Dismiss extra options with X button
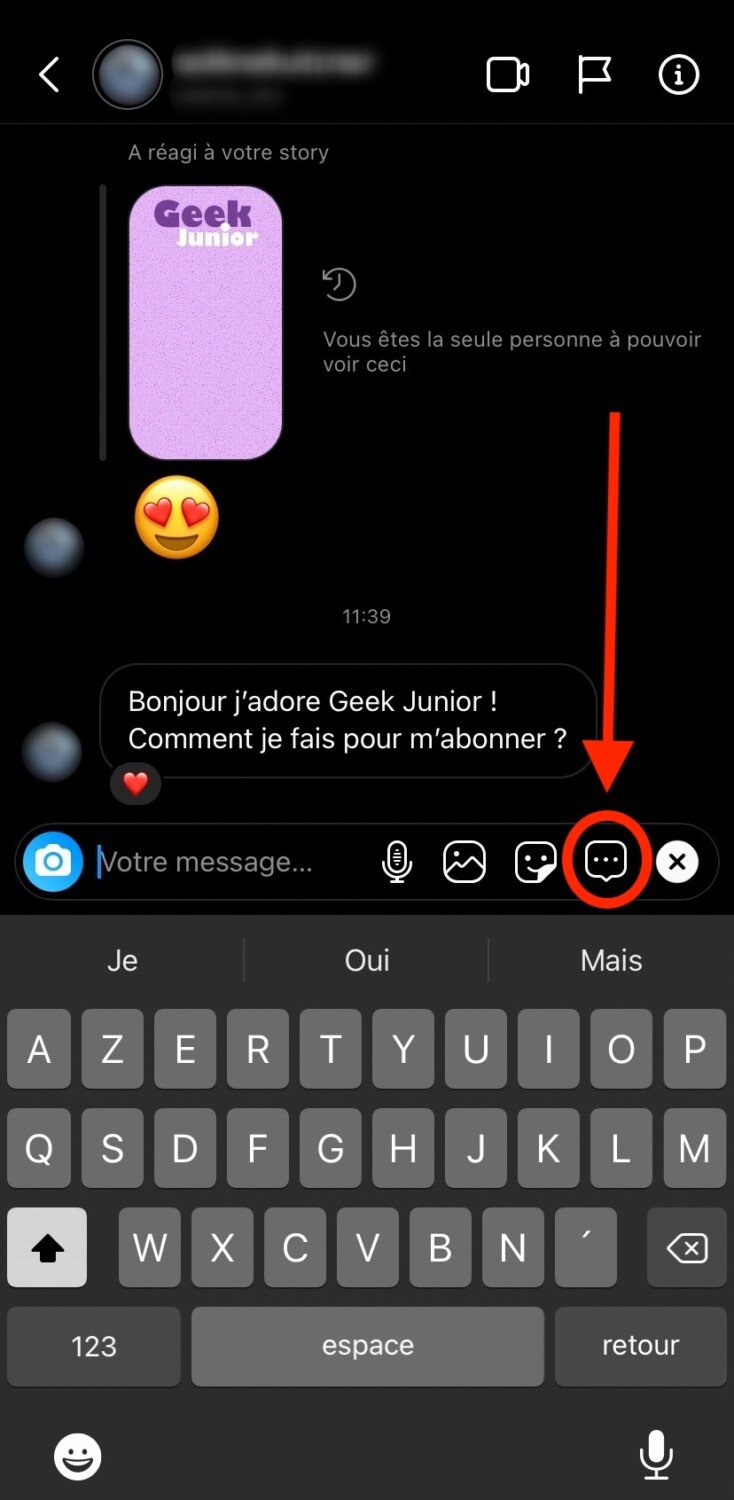Viewport: 734px width, 1500px height. 677,861
